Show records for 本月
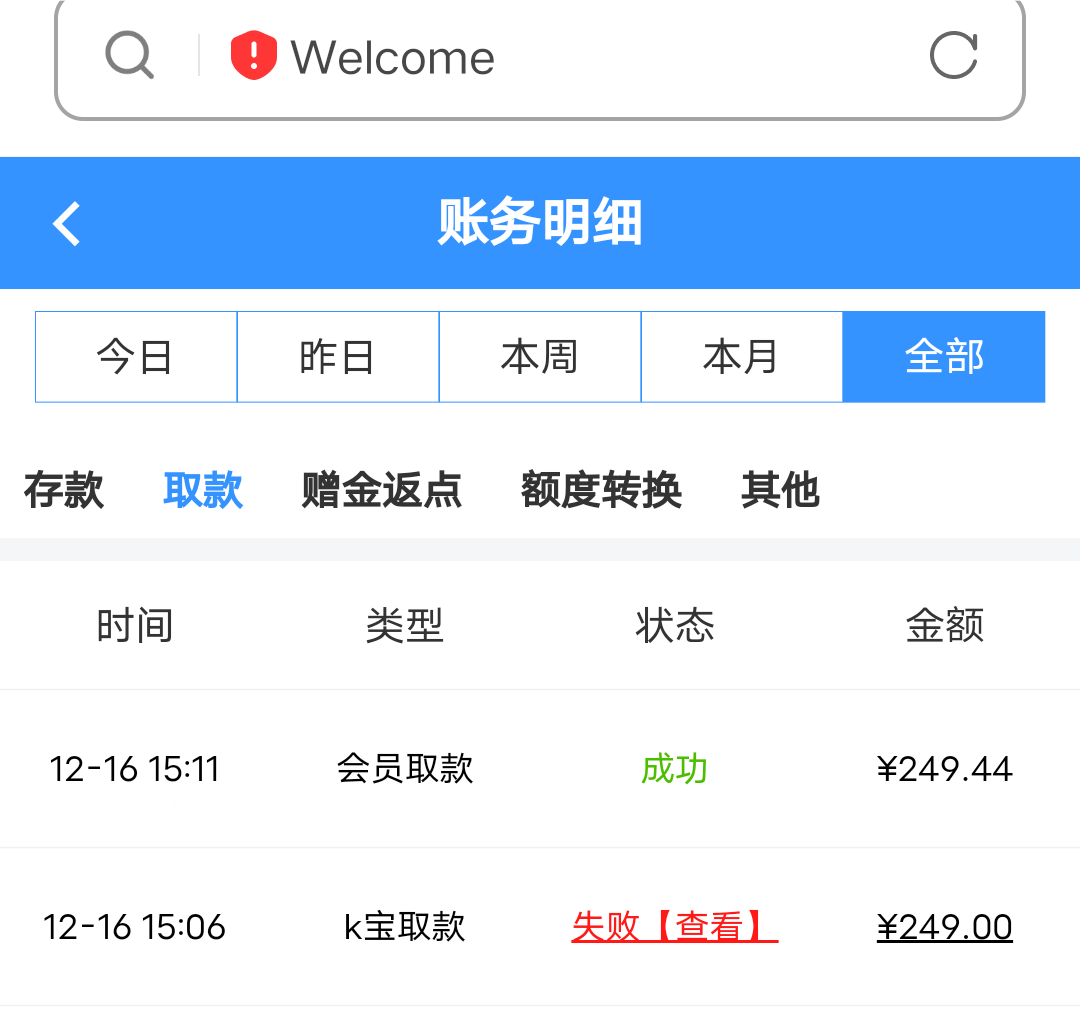 tap(742, 357)
